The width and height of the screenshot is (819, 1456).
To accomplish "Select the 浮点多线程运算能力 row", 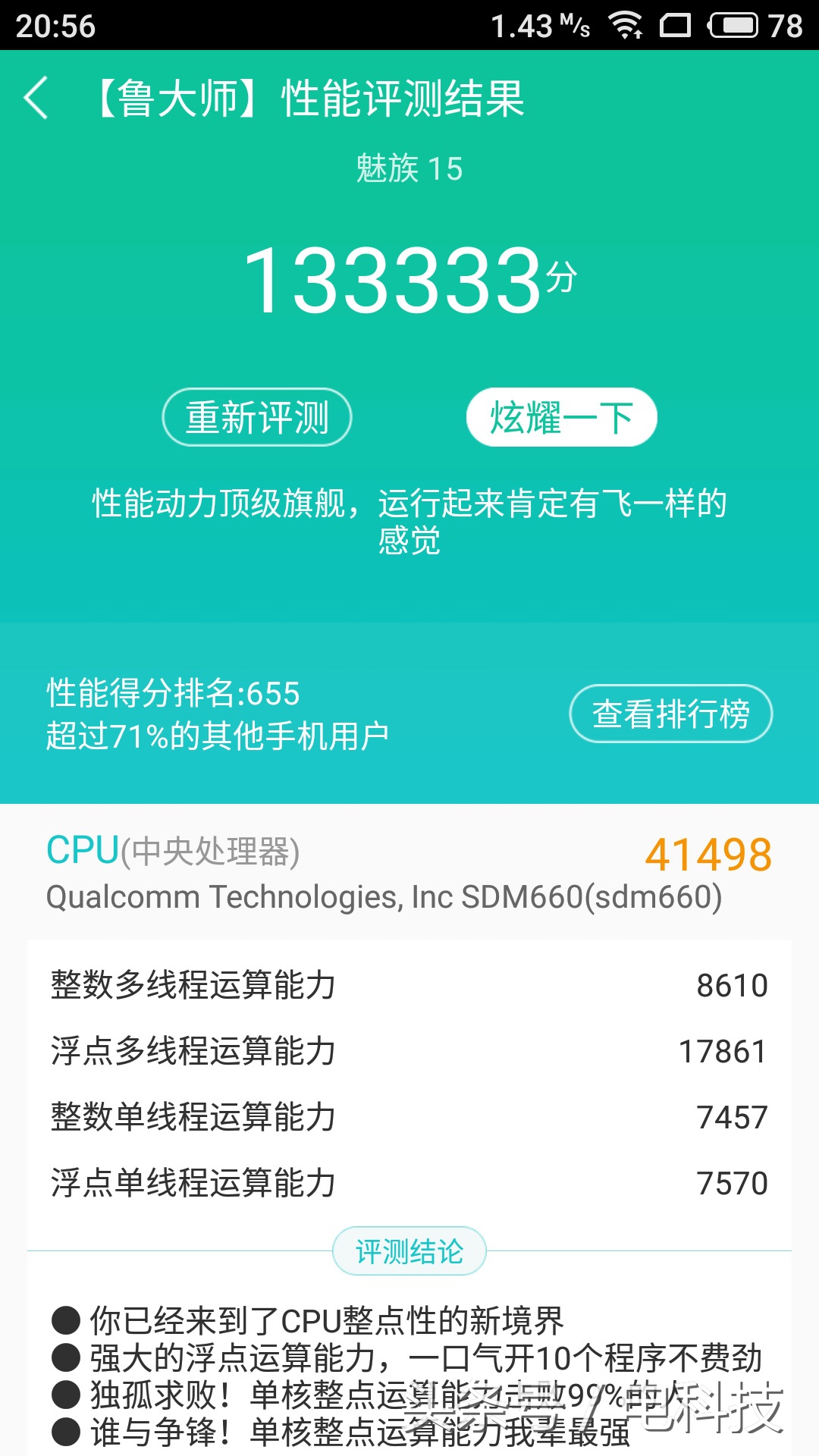I will point(409,1050).
